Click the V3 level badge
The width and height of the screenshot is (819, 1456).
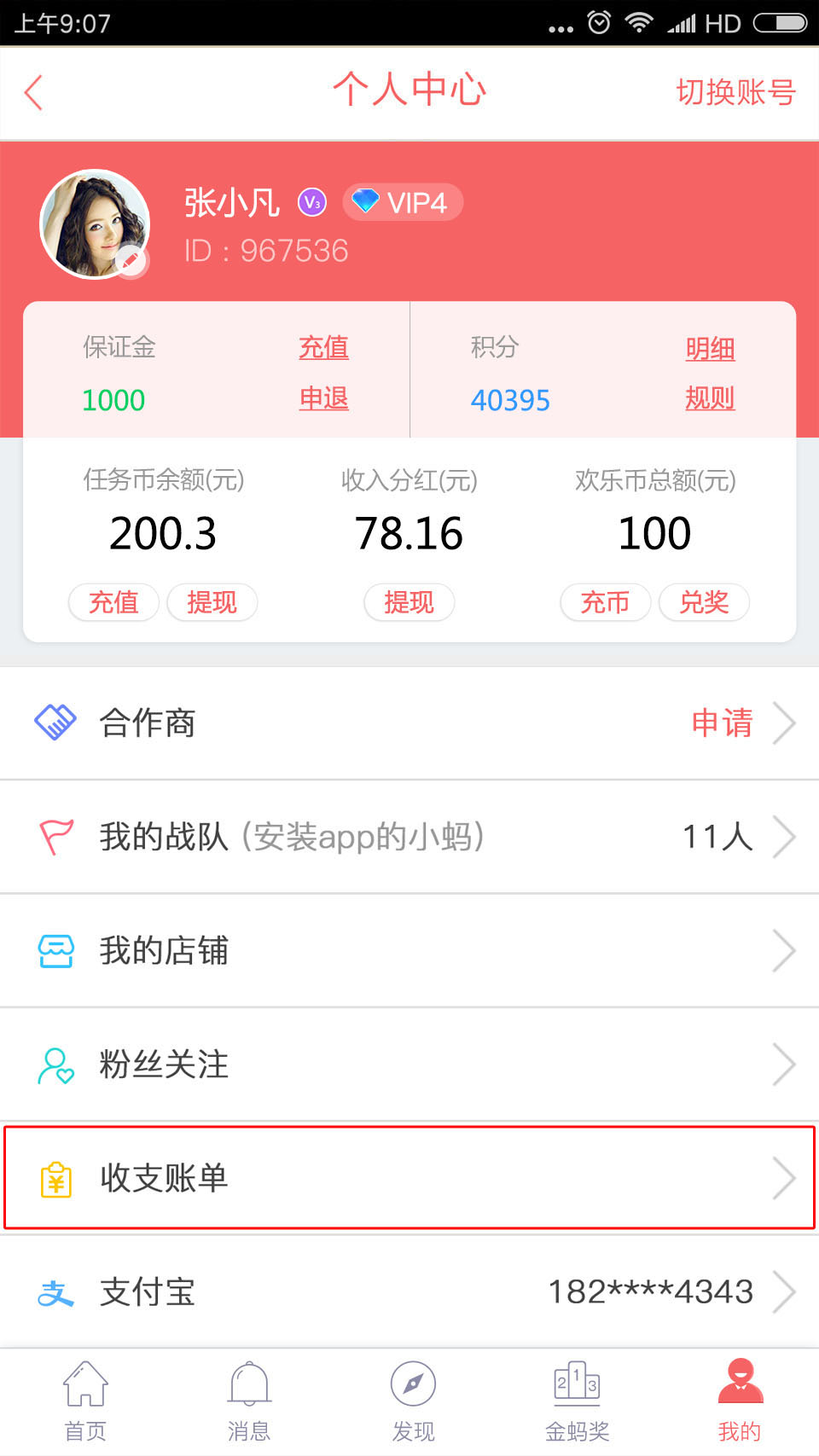pyautogui.click(x=311, y=202)
